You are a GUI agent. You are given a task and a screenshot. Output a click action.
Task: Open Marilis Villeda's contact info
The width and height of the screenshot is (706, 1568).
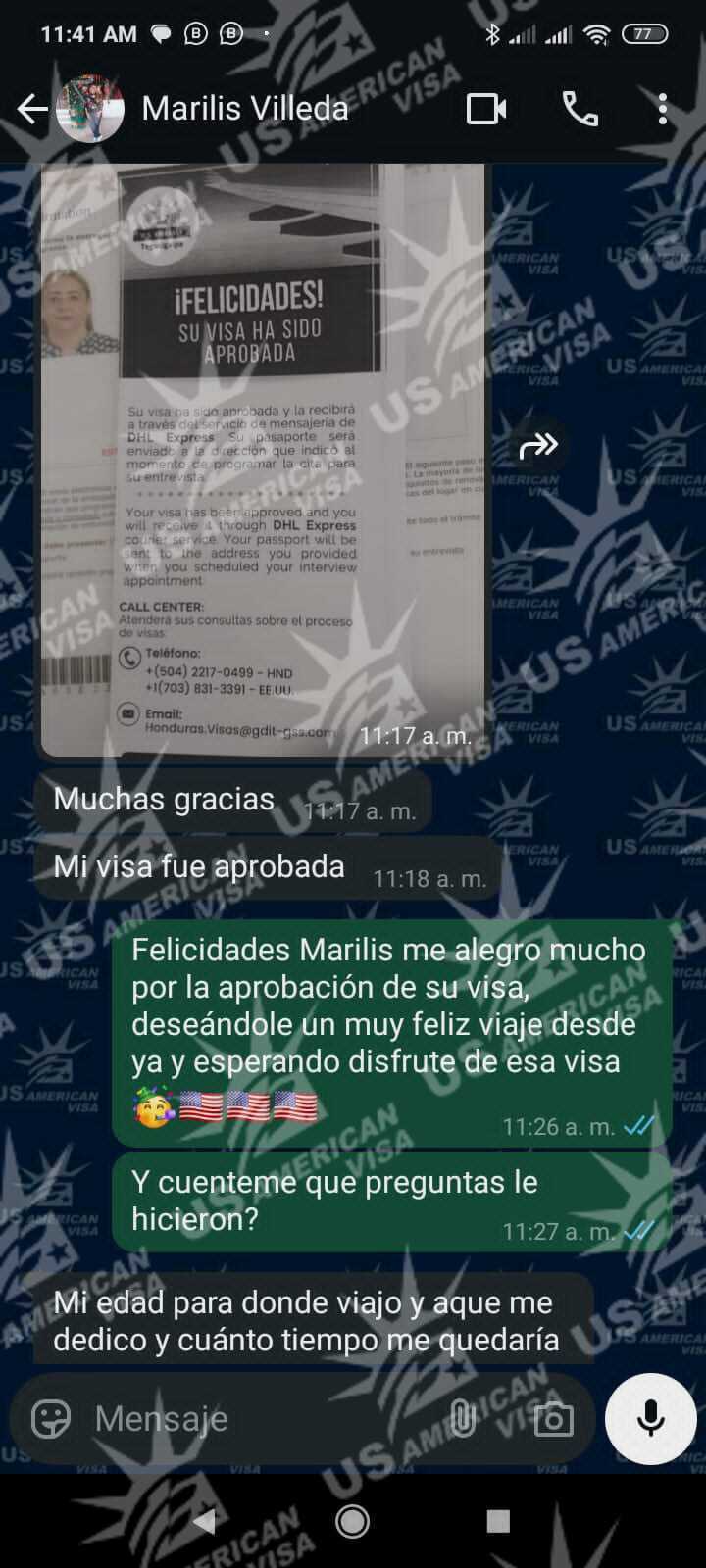tap(244, 109)
